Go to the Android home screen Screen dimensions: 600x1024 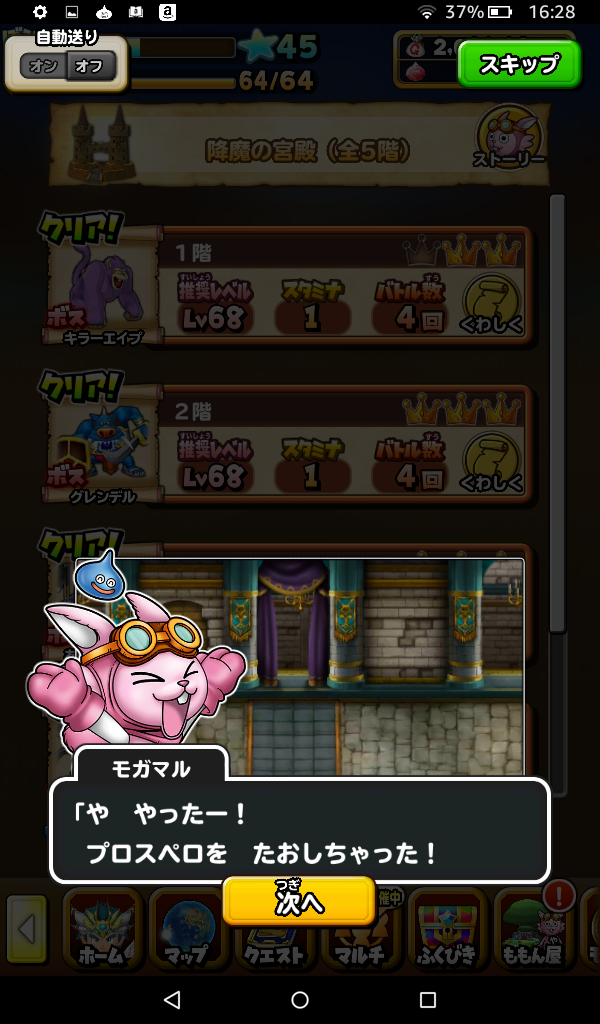click(300, 1000)
